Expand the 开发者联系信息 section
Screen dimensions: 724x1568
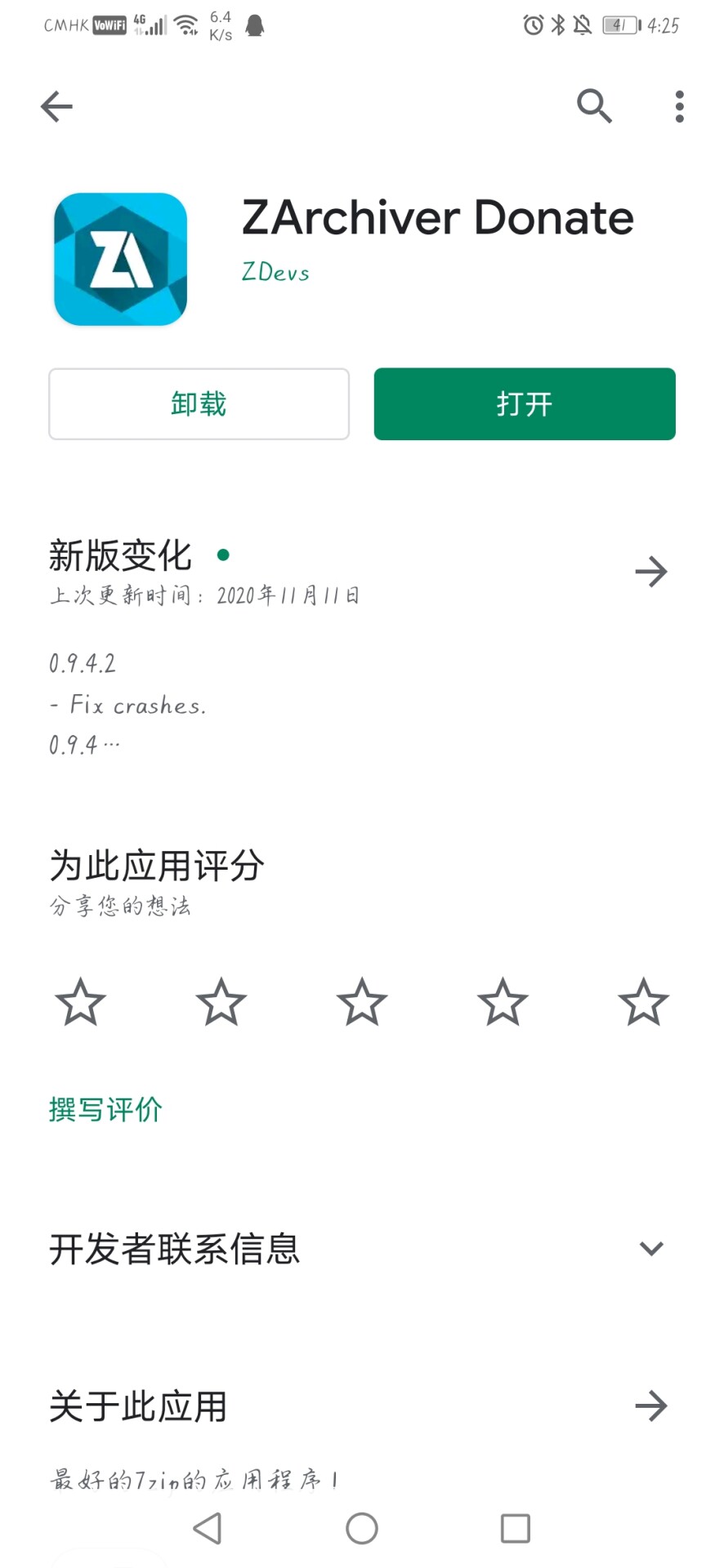pos(650,1248)
